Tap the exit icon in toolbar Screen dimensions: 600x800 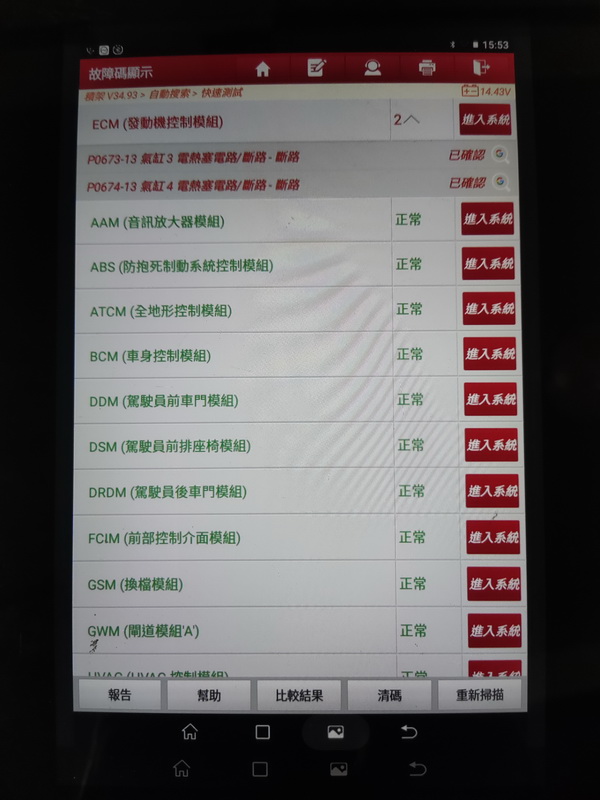click(481, 68)
